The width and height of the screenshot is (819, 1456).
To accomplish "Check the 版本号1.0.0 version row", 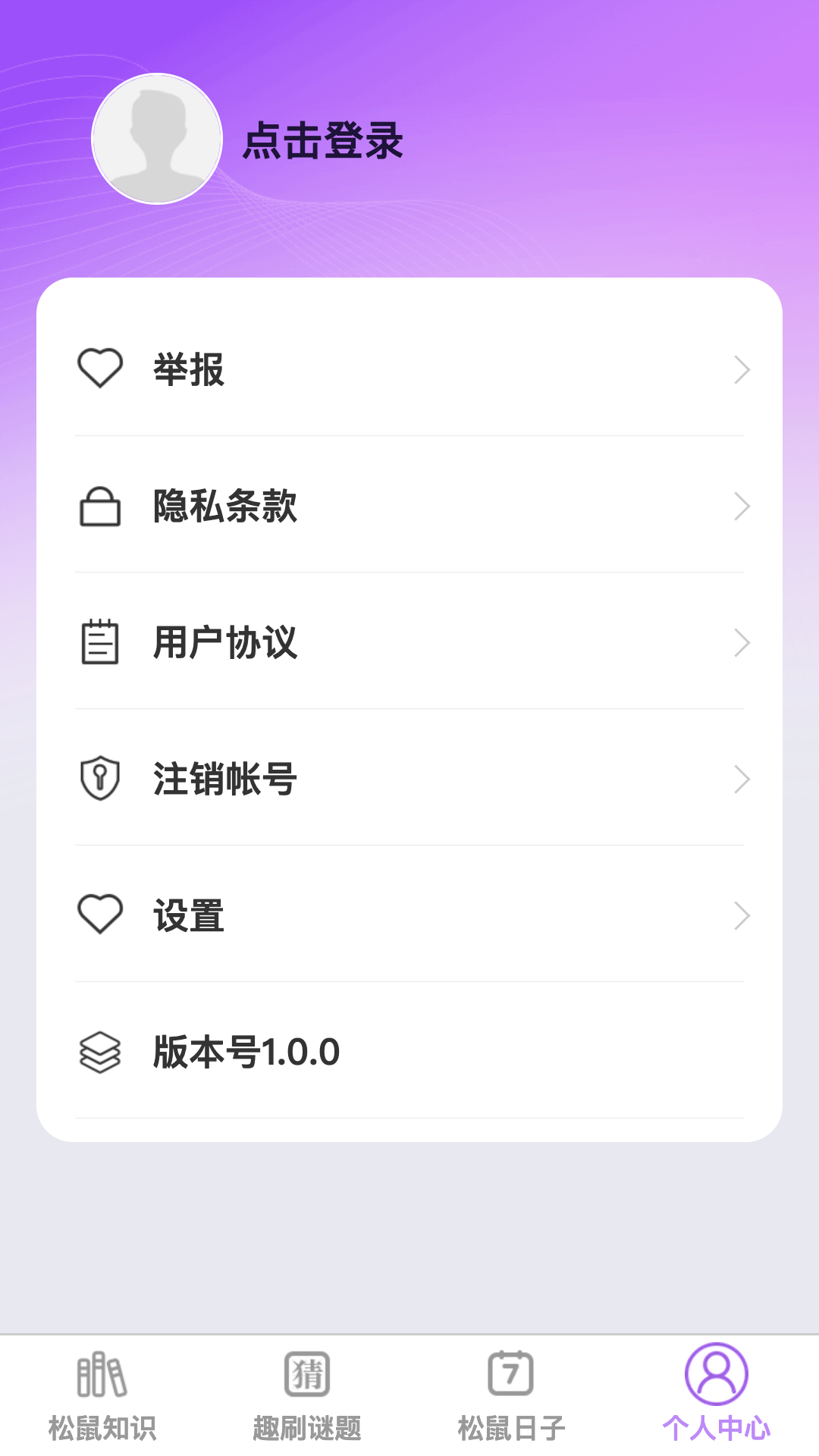I will (244, 1052).
